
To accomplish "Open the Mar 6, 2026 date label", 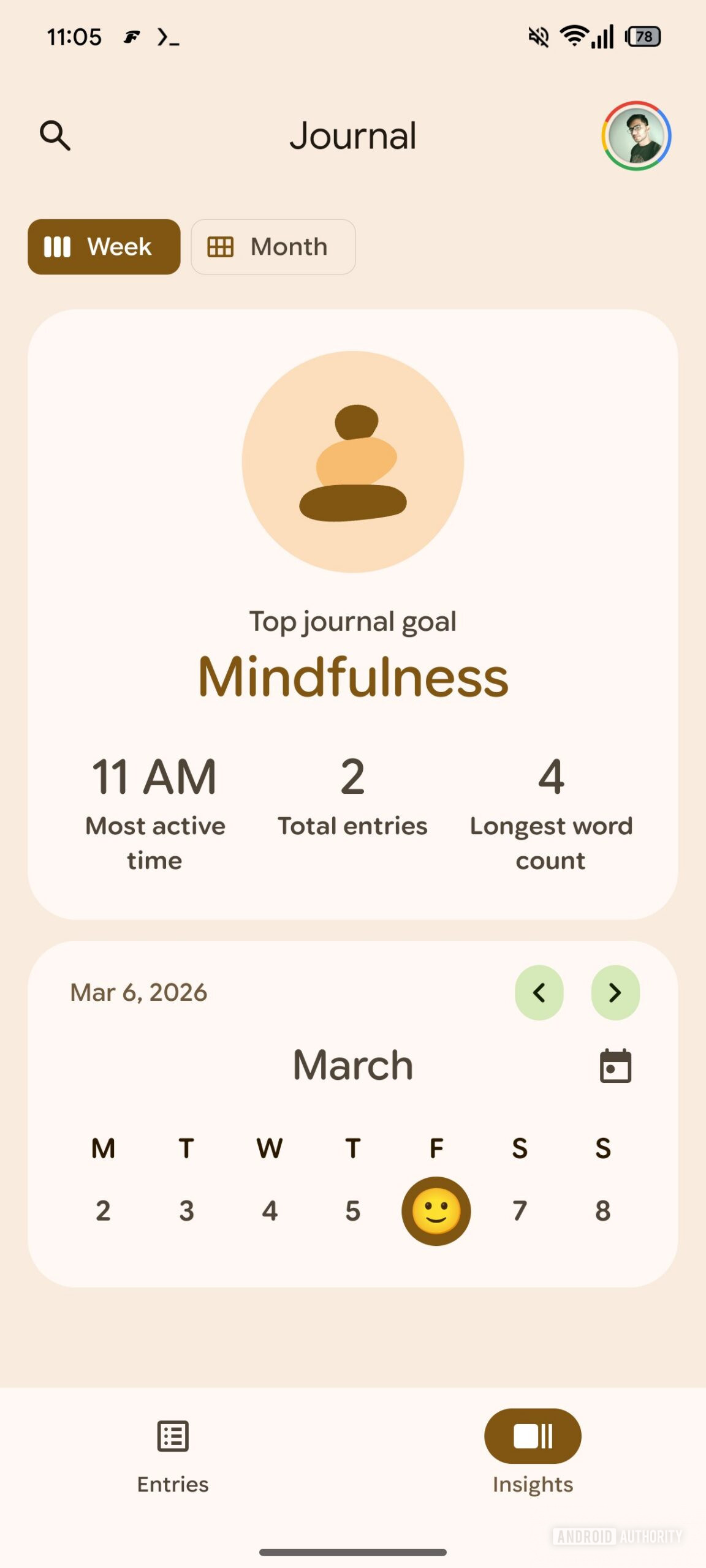I will tap(138, 992).
